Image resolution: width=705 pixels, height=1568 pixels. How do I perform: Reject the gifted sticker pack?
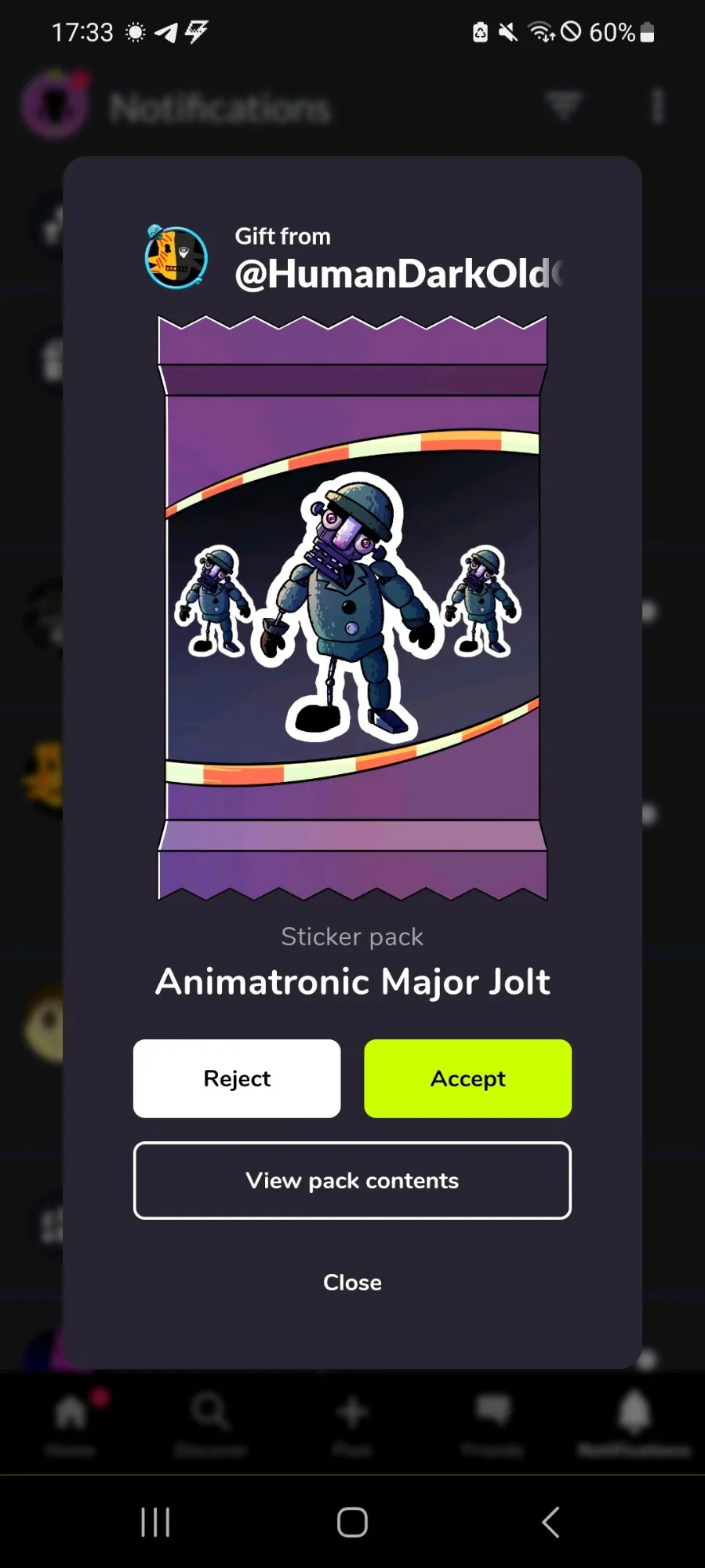point(237,1078)
